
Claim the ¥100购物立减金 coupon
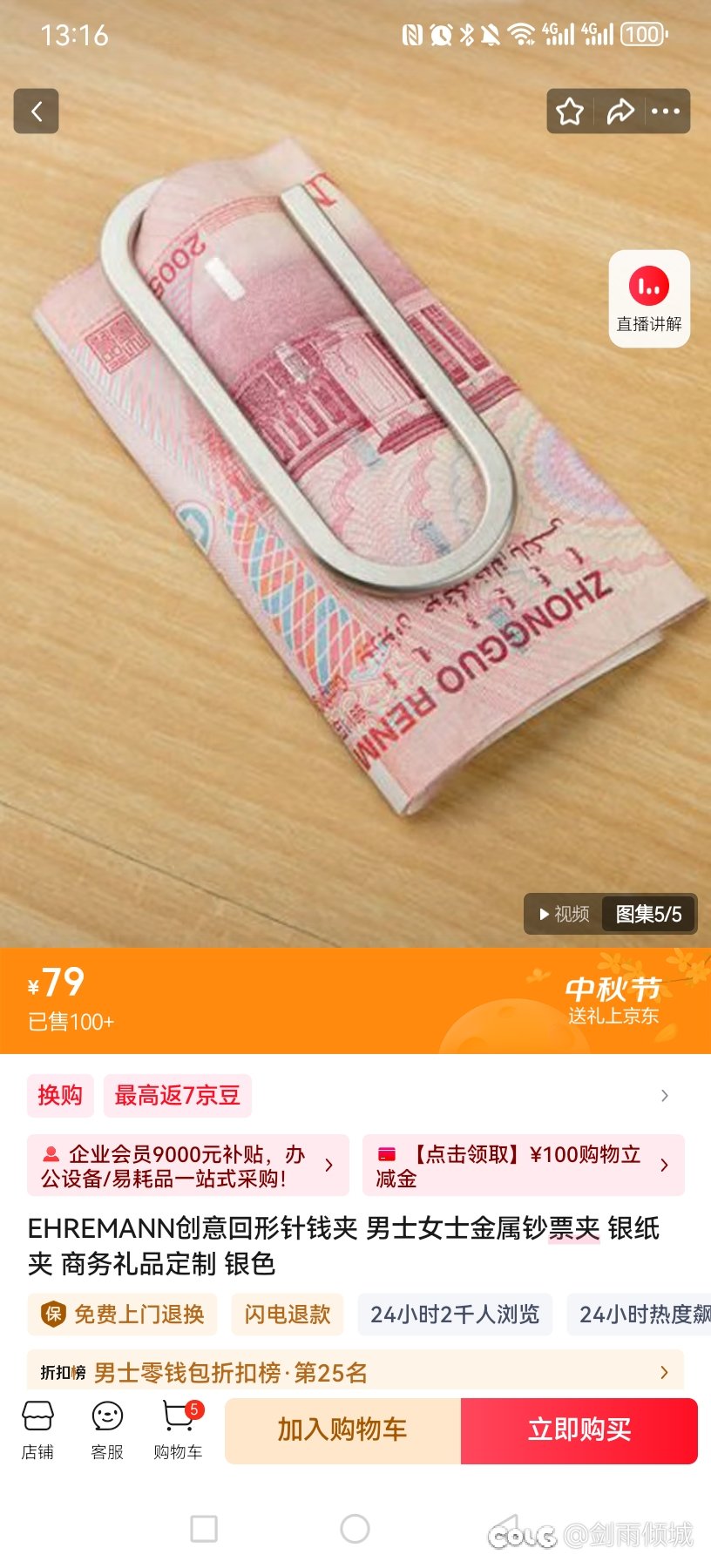pos(523,1166)
